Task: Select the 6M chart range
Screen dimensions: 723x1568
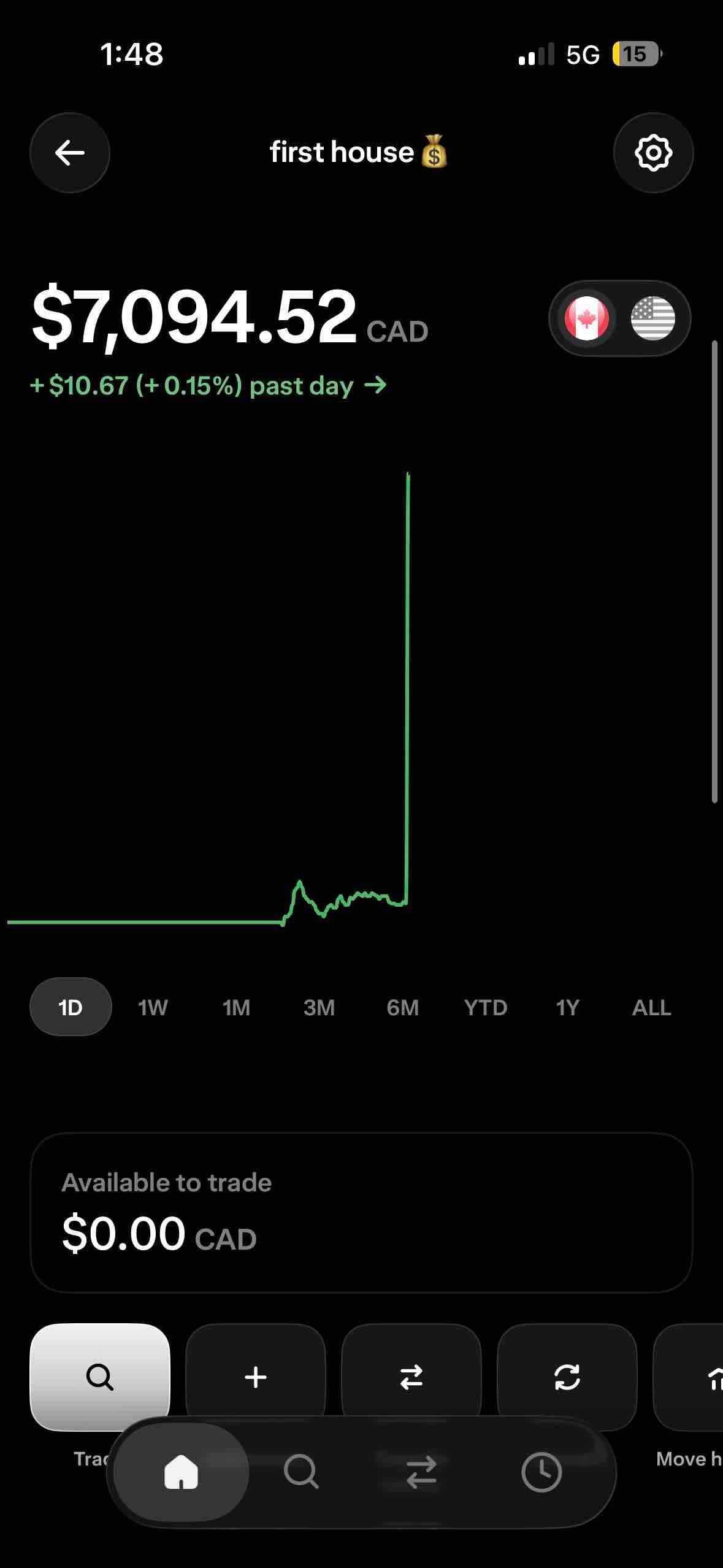Action: [402, 1007]
